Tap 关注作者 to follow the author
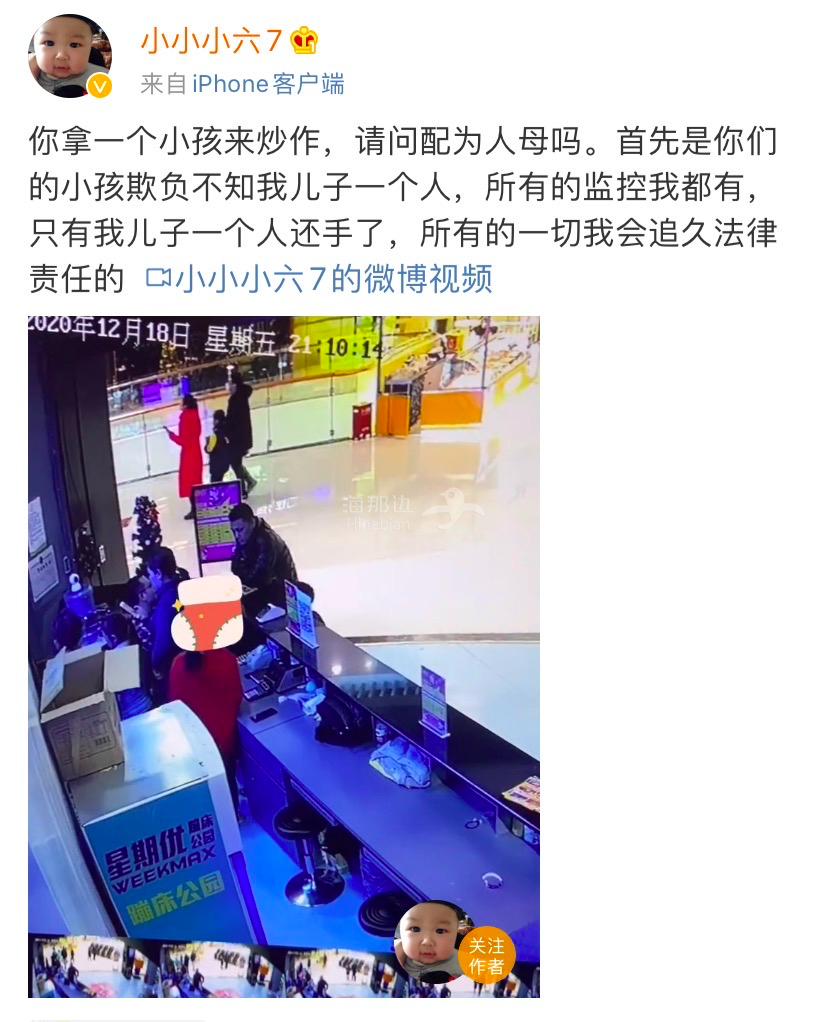The height and width of the screenshot is (1022, 828). (487, 956)
